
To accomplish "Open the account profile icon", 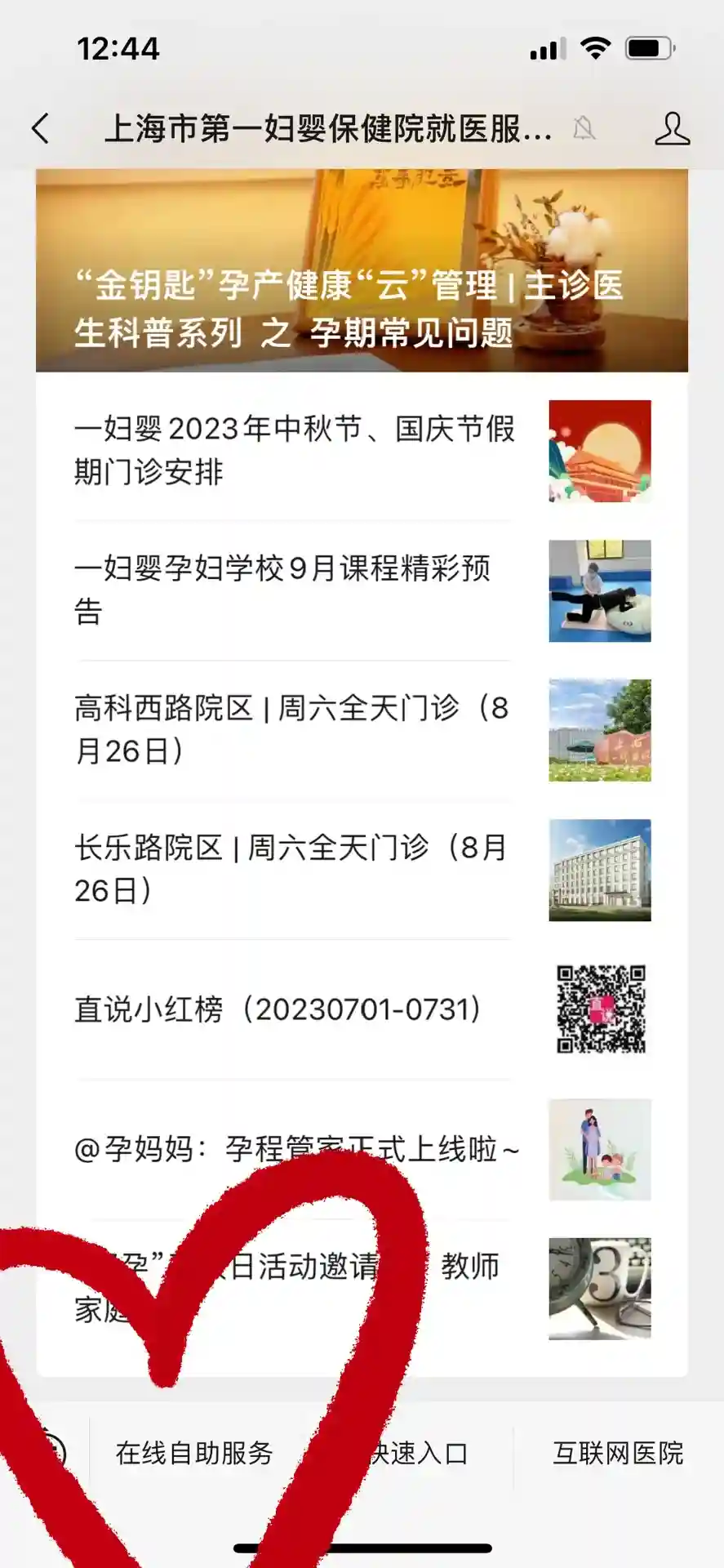I will coord(672,129).
